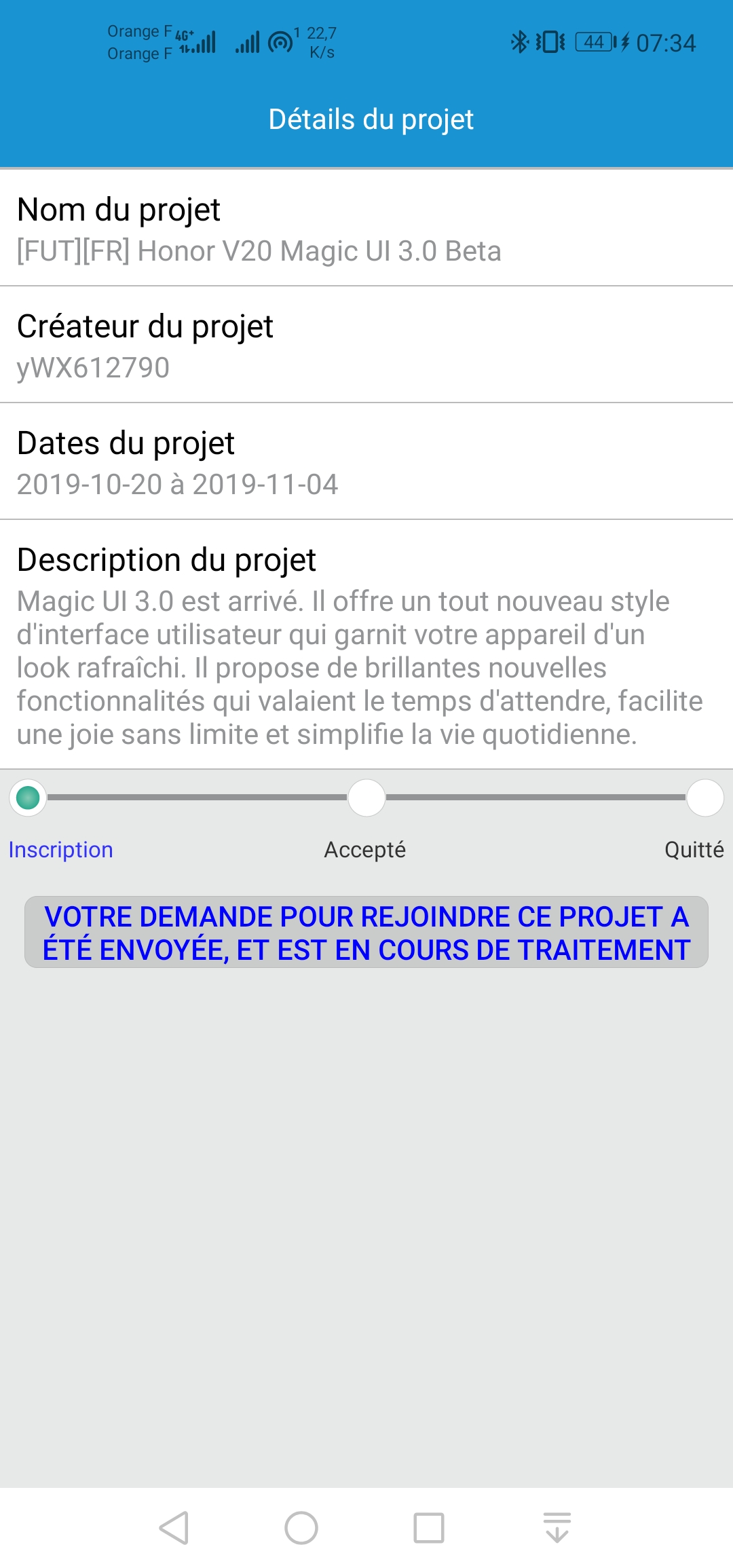Expand the Dates du projet section
733x1568 pixels.
coord(125,443)
